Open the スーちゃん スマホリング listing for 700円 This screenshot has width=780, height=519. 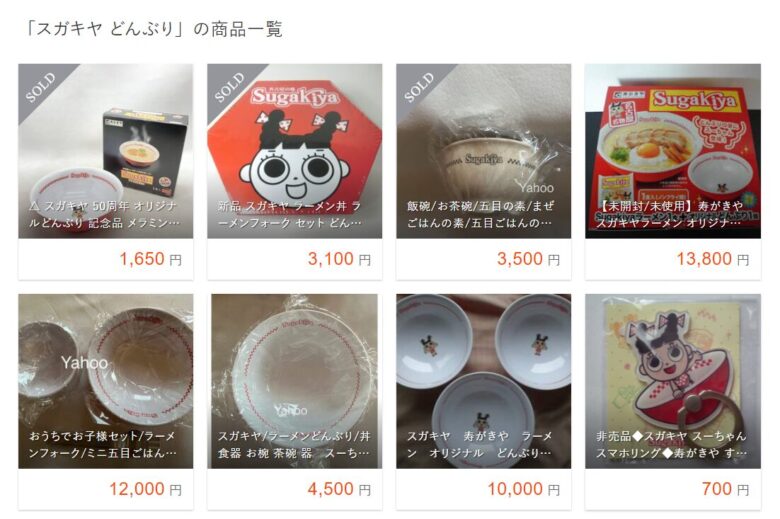672,381
